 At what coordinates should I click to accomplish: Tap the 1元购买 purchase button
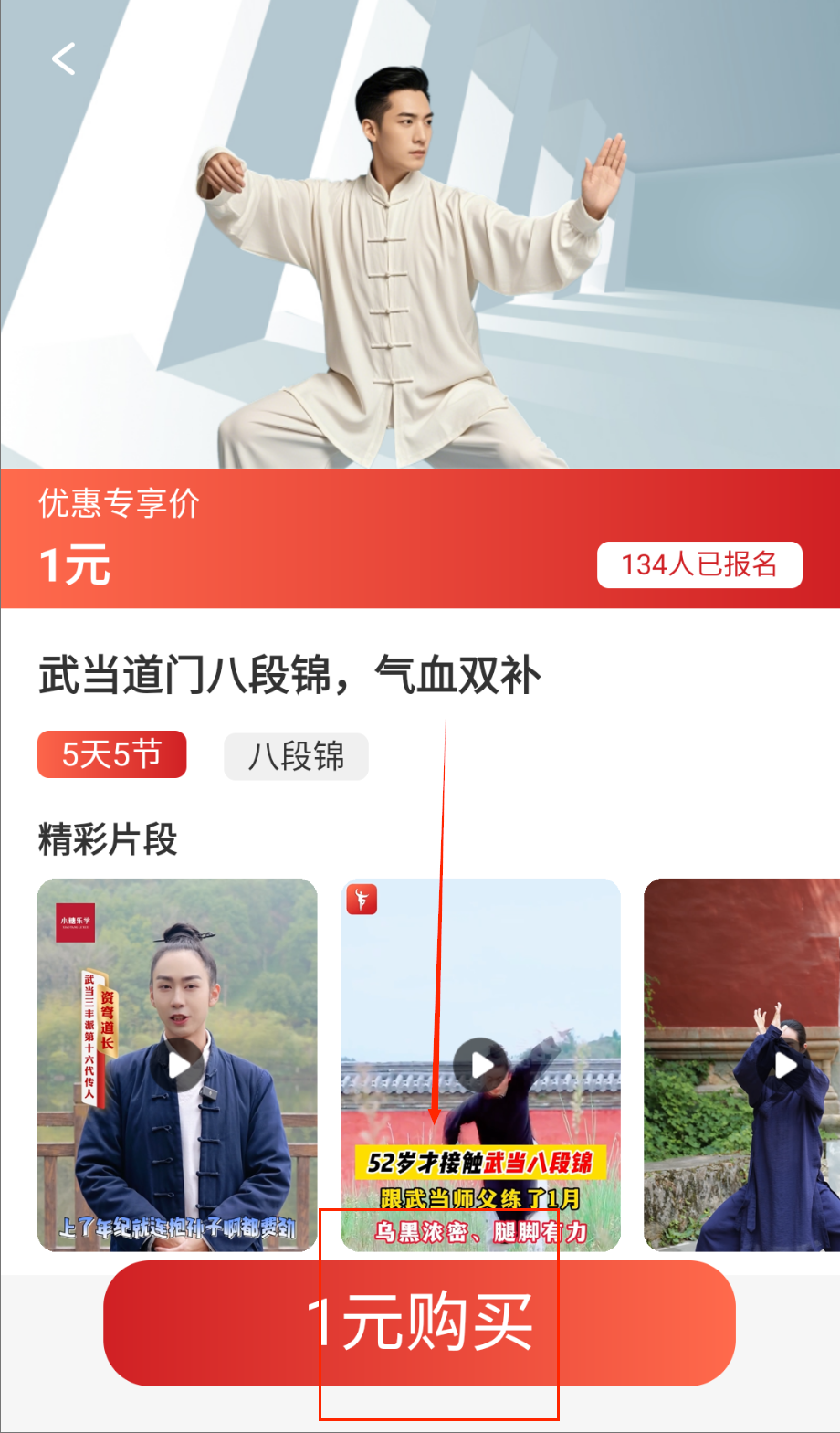419,1322
